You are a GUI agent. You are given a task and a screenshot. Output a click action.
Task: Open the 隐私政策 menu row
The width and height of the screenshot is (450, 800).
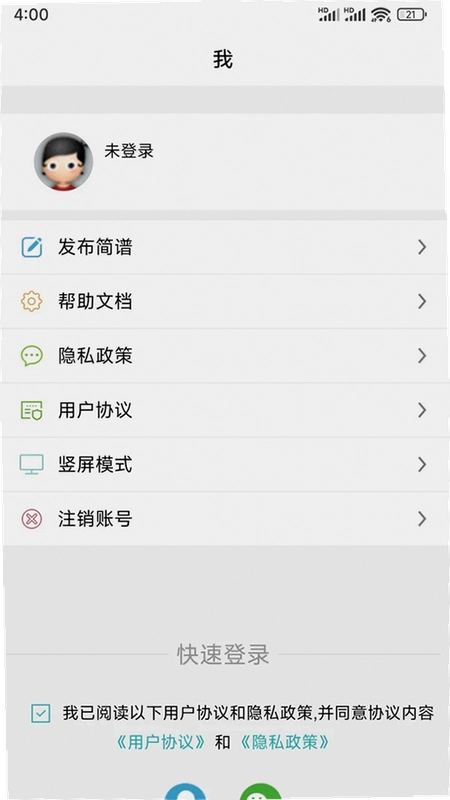click(225, 356)
